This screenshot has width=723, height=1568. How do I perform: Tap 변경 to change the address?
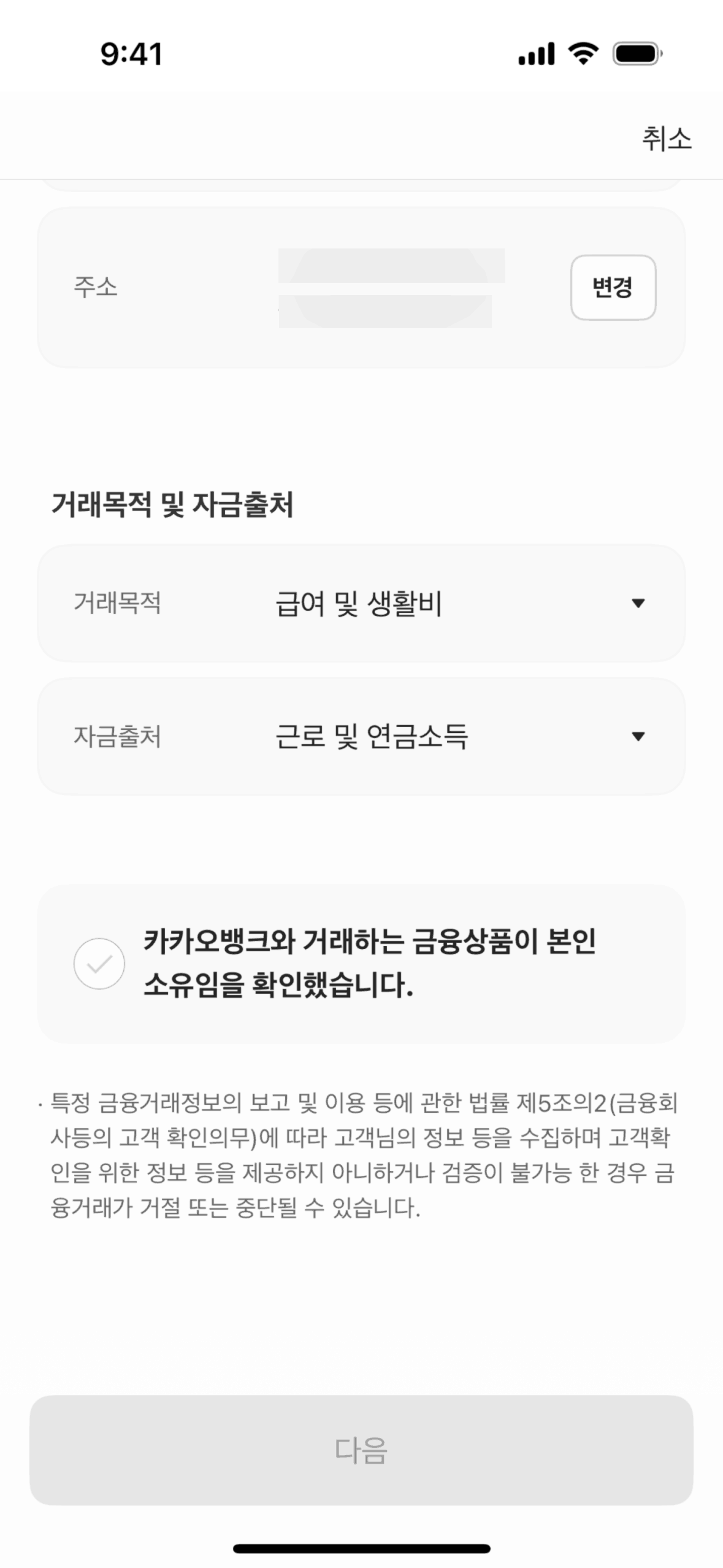tap(613, 287)
